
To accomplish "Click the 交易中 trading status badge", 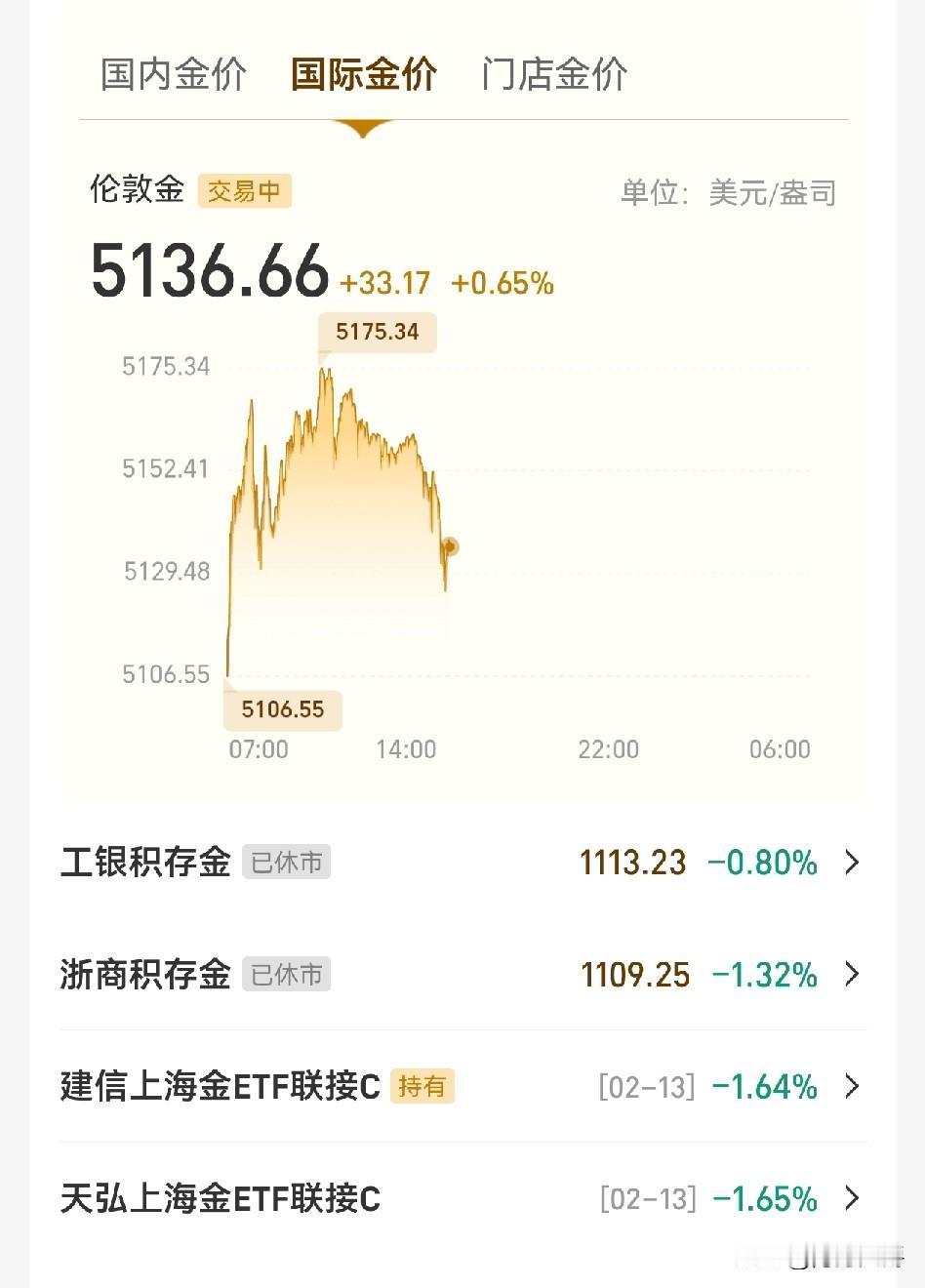I will pyautogui.click(x=245, y=190).
